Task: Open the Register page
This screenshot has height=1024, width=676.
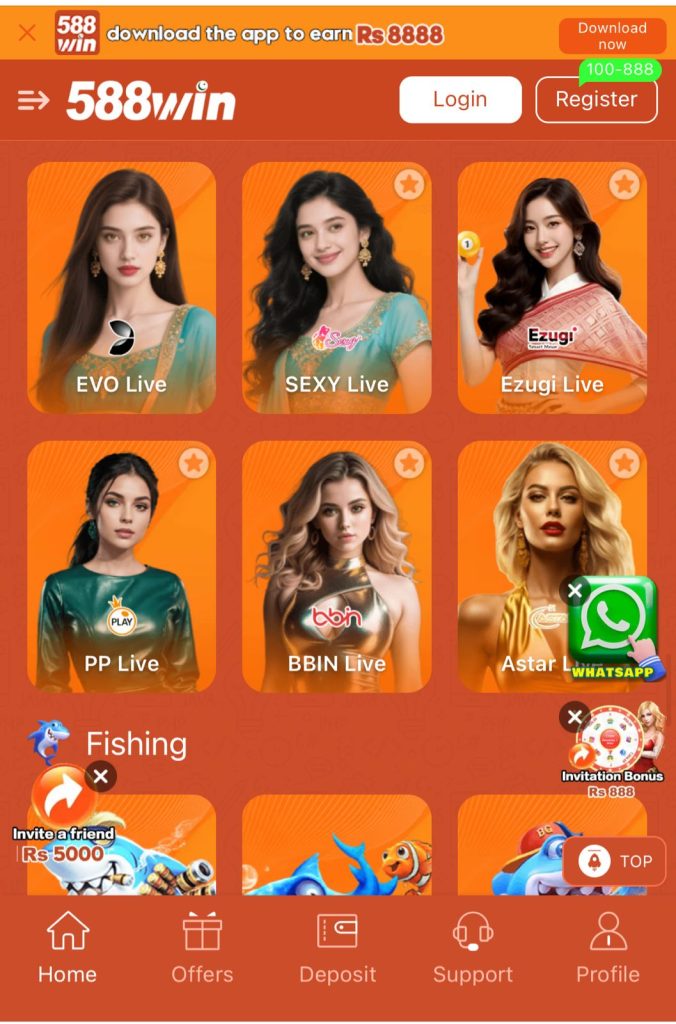Action: point(596,99)
